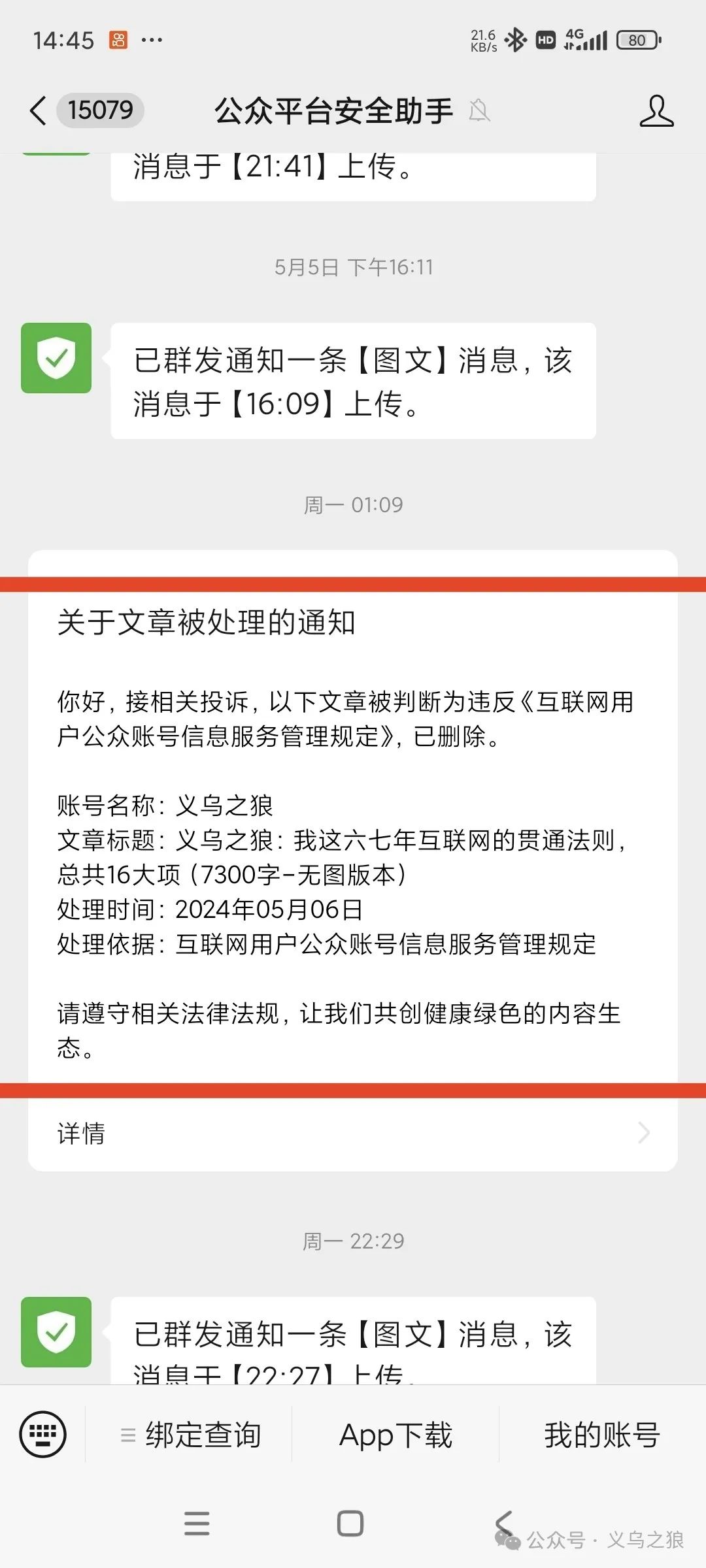Open the 我的账号 menu
This screenshot has height=1568, width=706.
[x=601, y=1435]
